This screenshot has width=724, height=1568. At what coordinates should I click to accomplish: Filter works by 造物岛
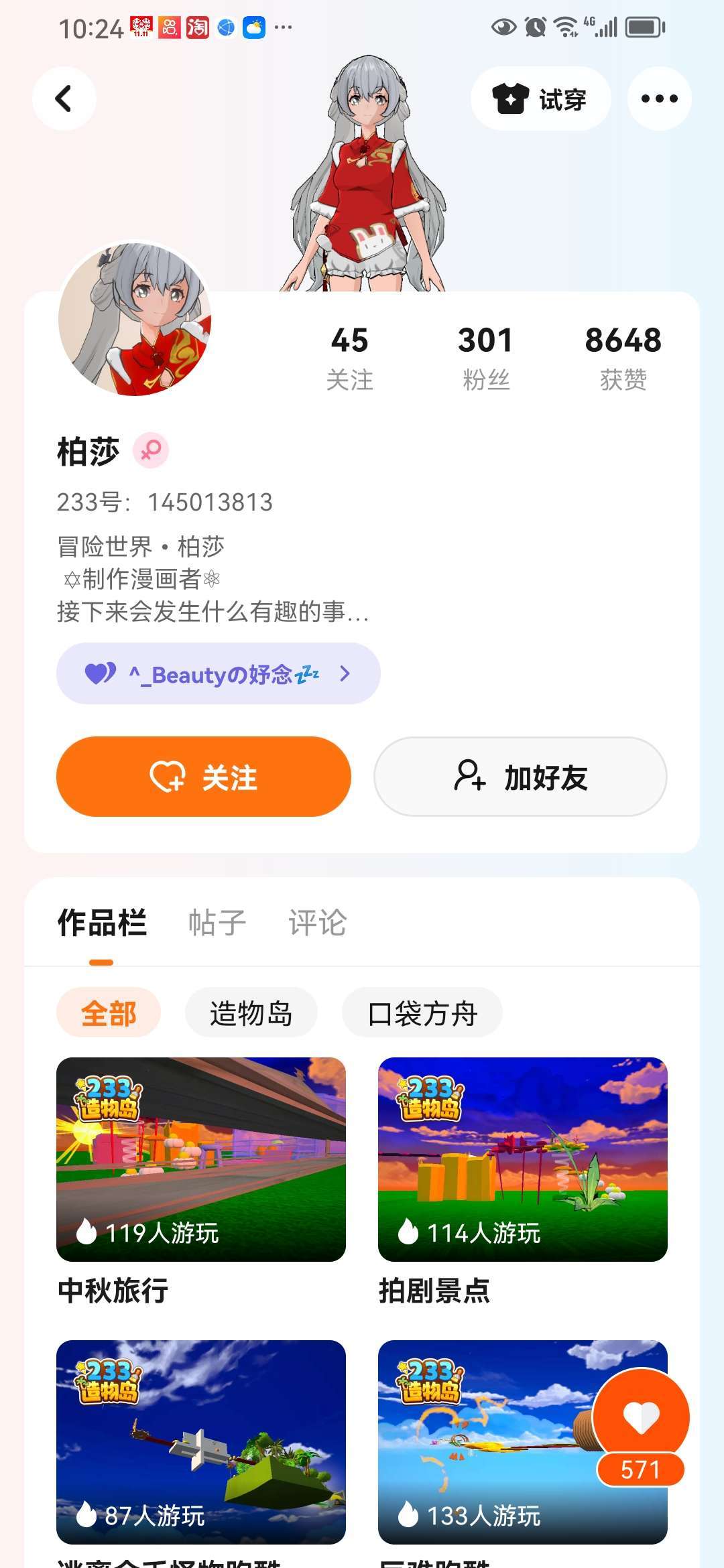251,1012
